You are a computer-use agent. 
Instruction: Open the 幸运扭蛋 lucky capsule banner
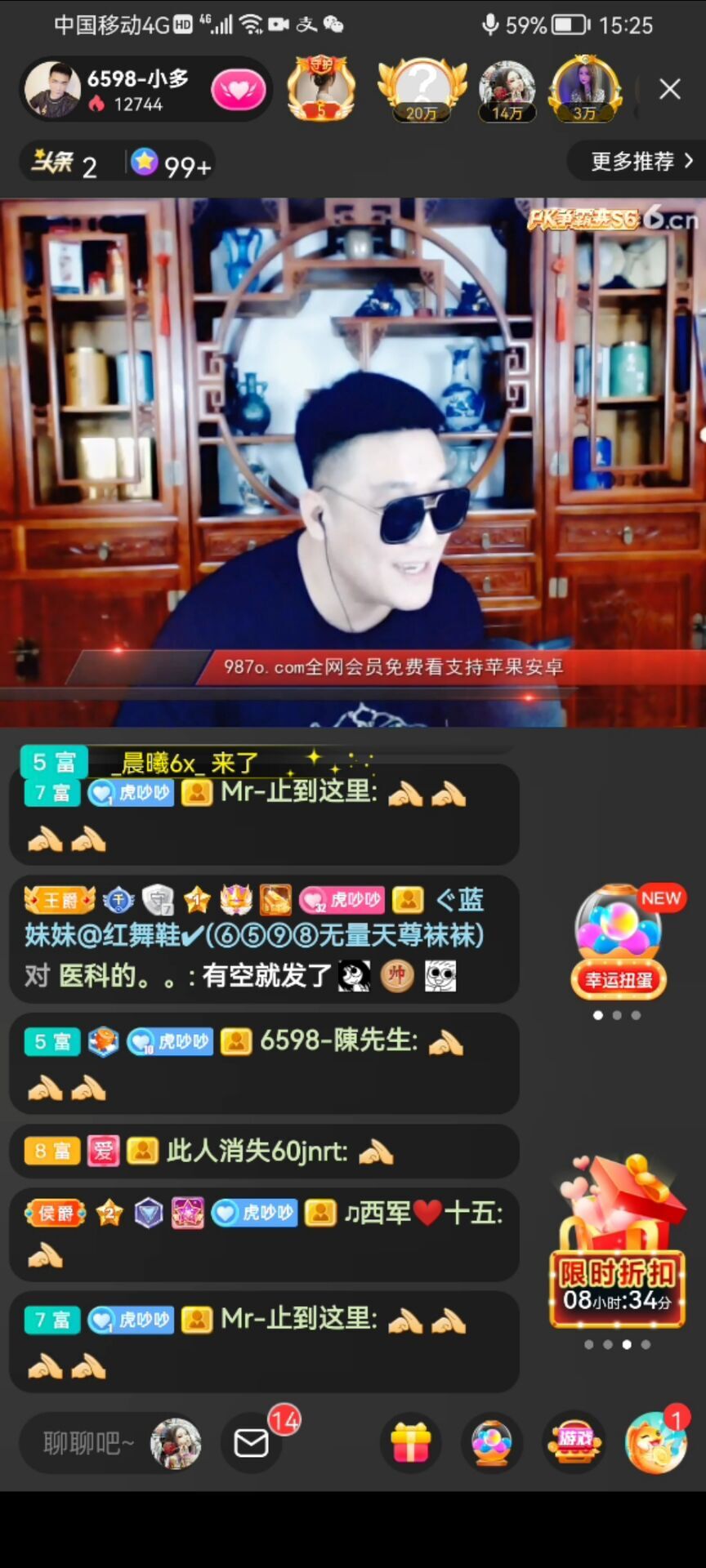619,942
